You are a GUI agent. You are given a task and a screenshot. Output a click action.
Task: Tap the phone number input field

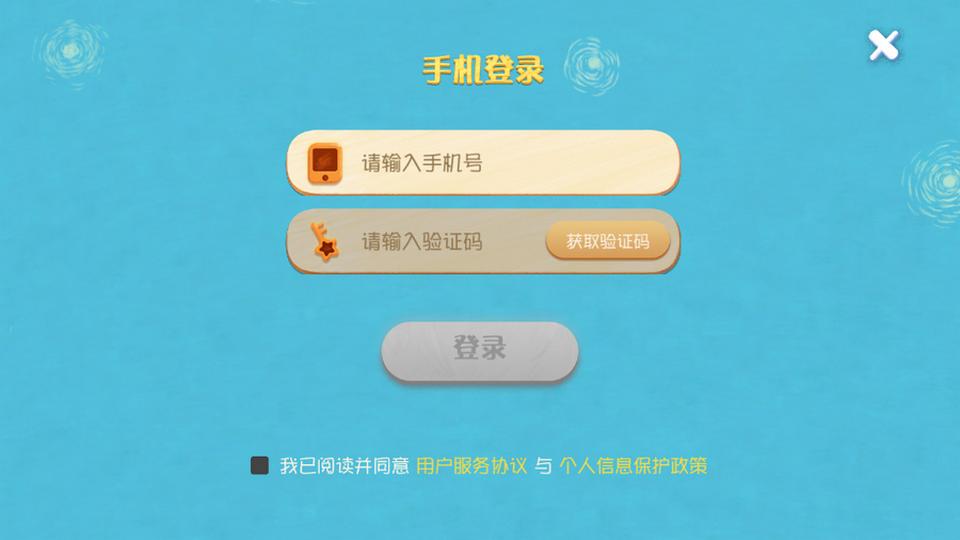point(483,163)
